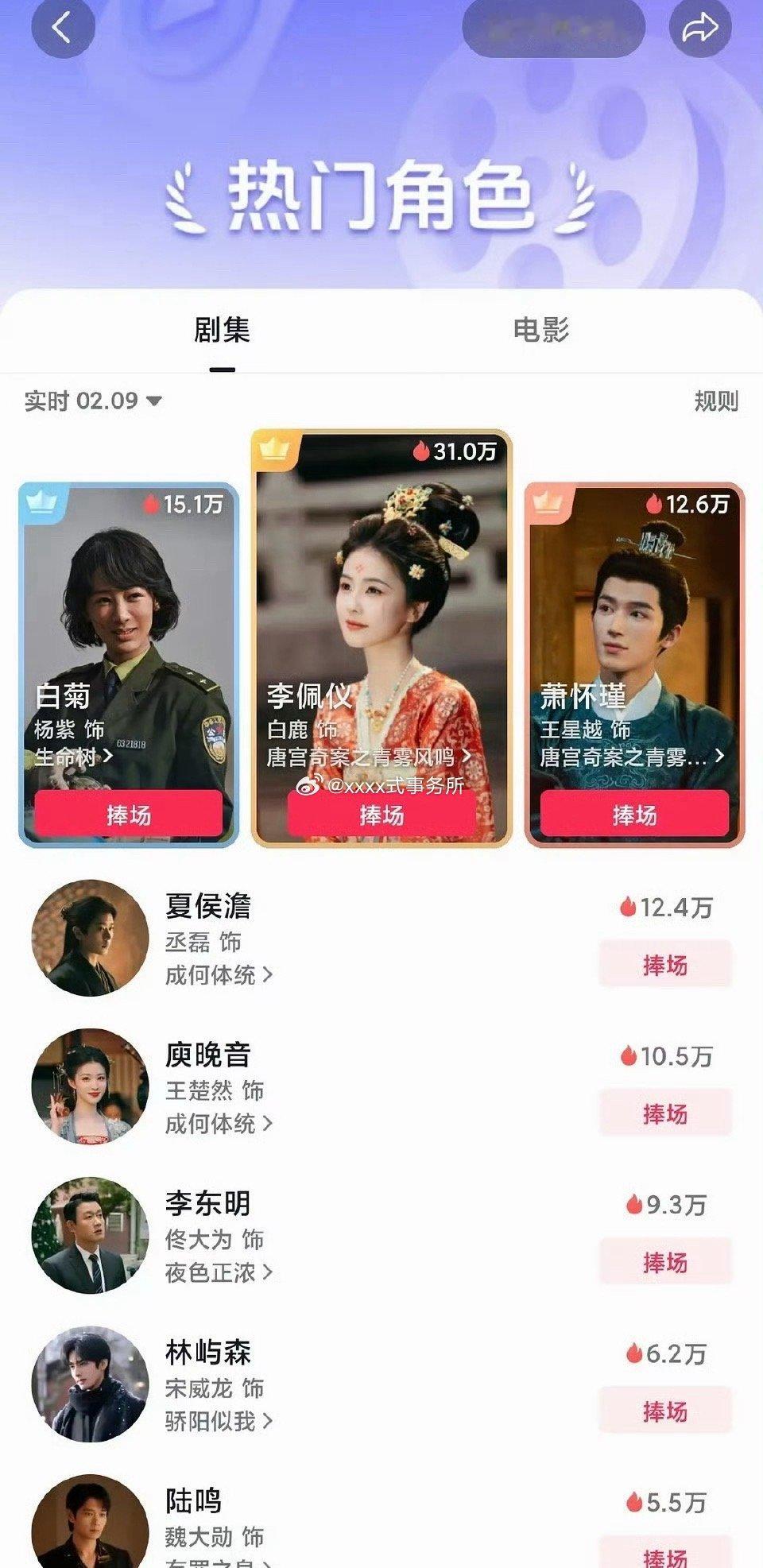Image resolution: width=763 pixels, height=1568 pixels.
Task: Tap the back arrow at top left
Action: pyautogui.click(x=57, y=26)
